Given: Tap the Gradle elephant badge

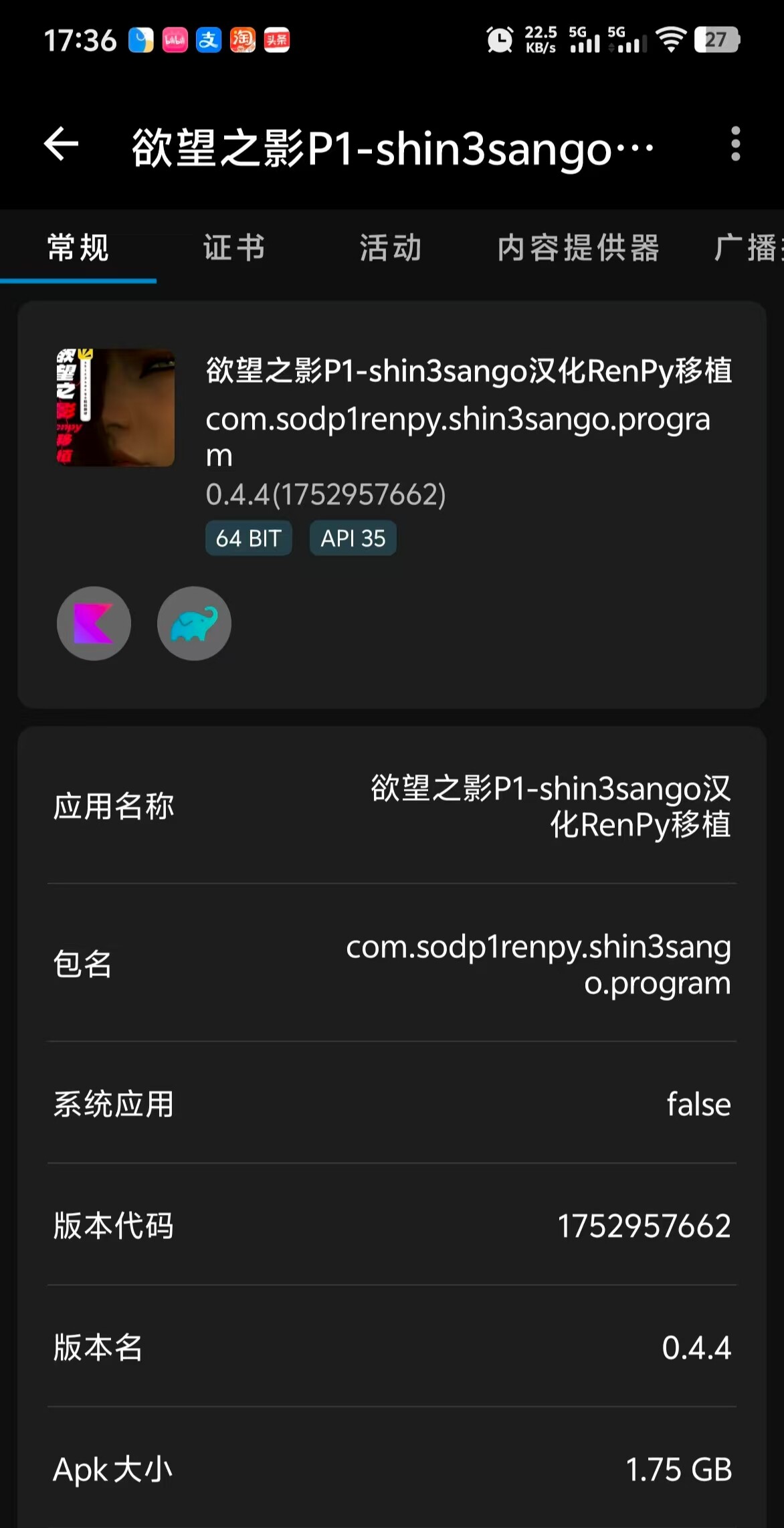Looking at the screenshot, I should 194,624.
